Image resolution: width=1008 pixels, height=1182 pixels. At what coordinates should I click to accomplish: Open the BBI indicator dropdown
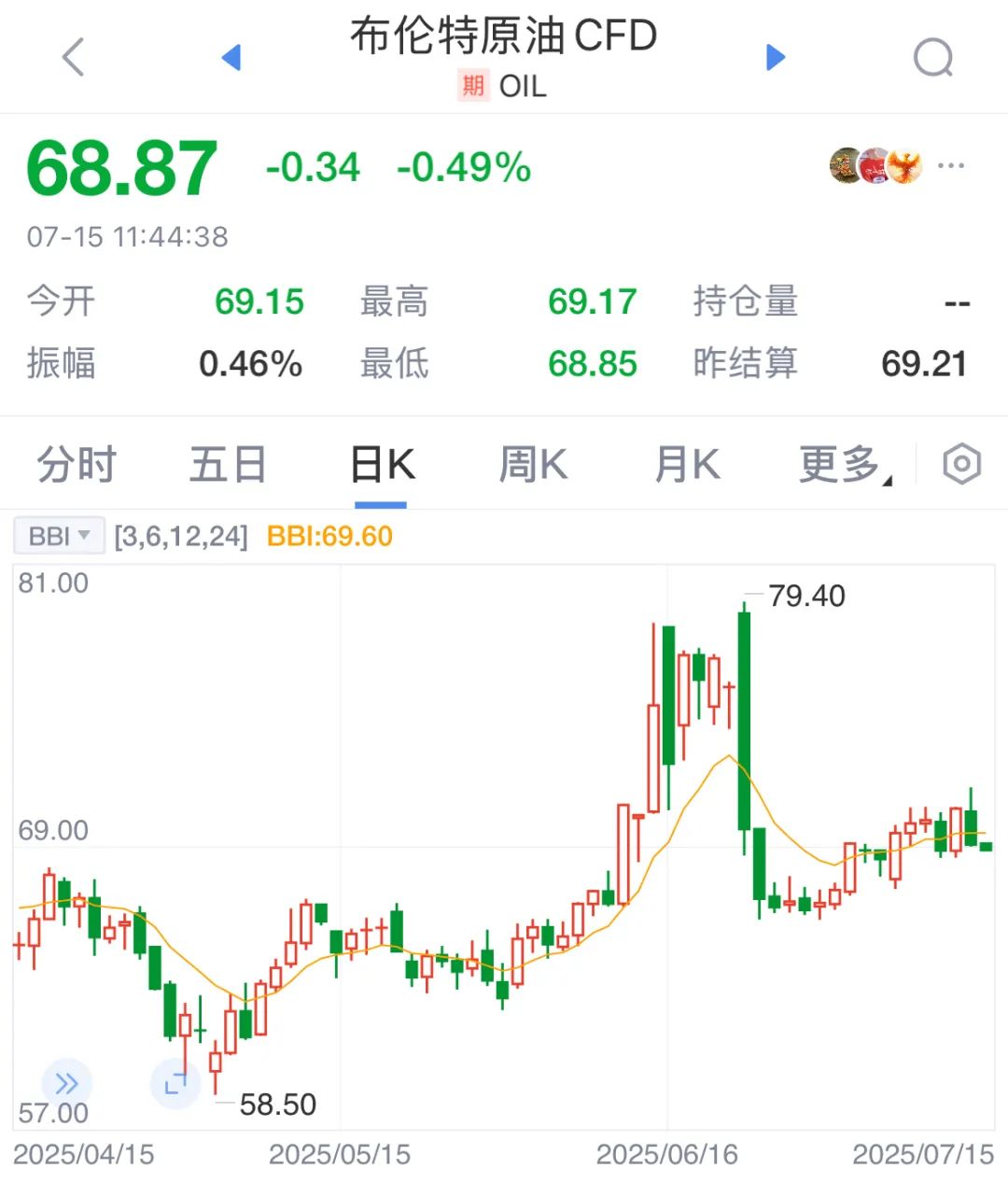click(x=59, y=536)
